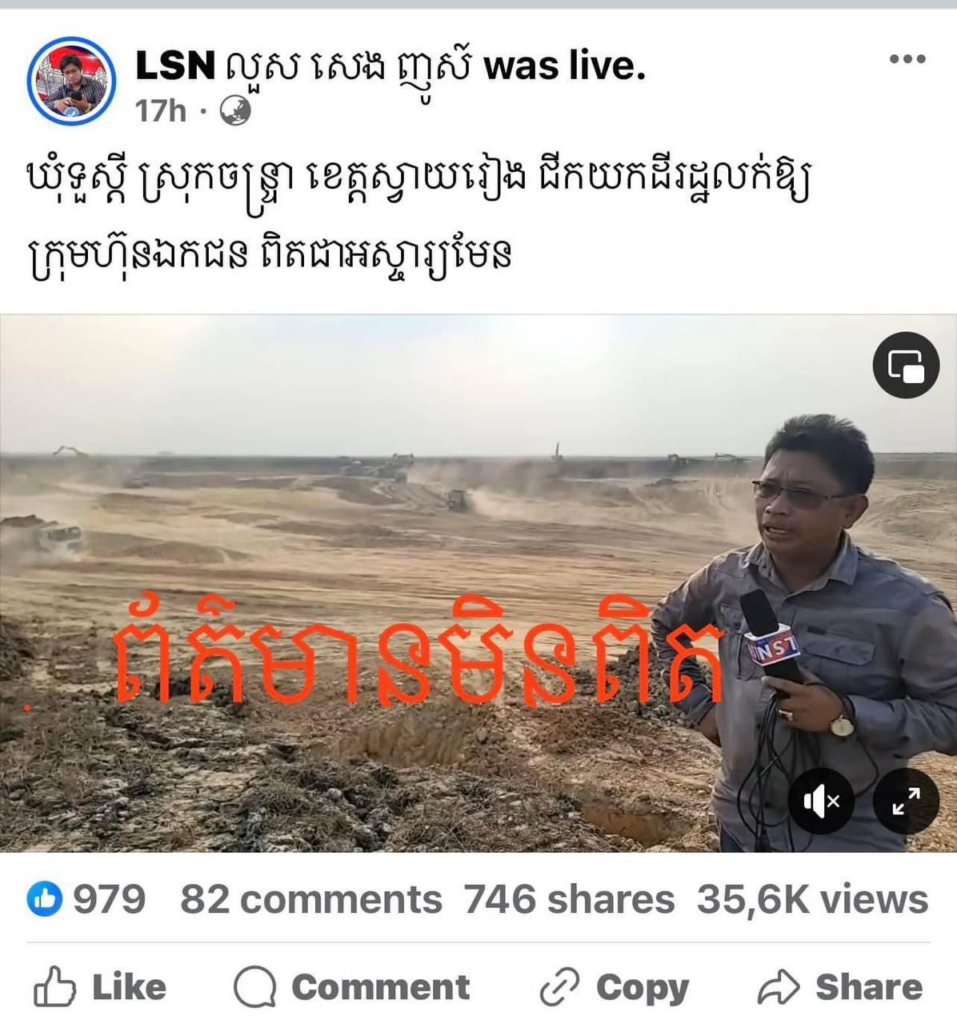View the 746 shares
The height and width of the screenshot is (1024, 957).
568,900
